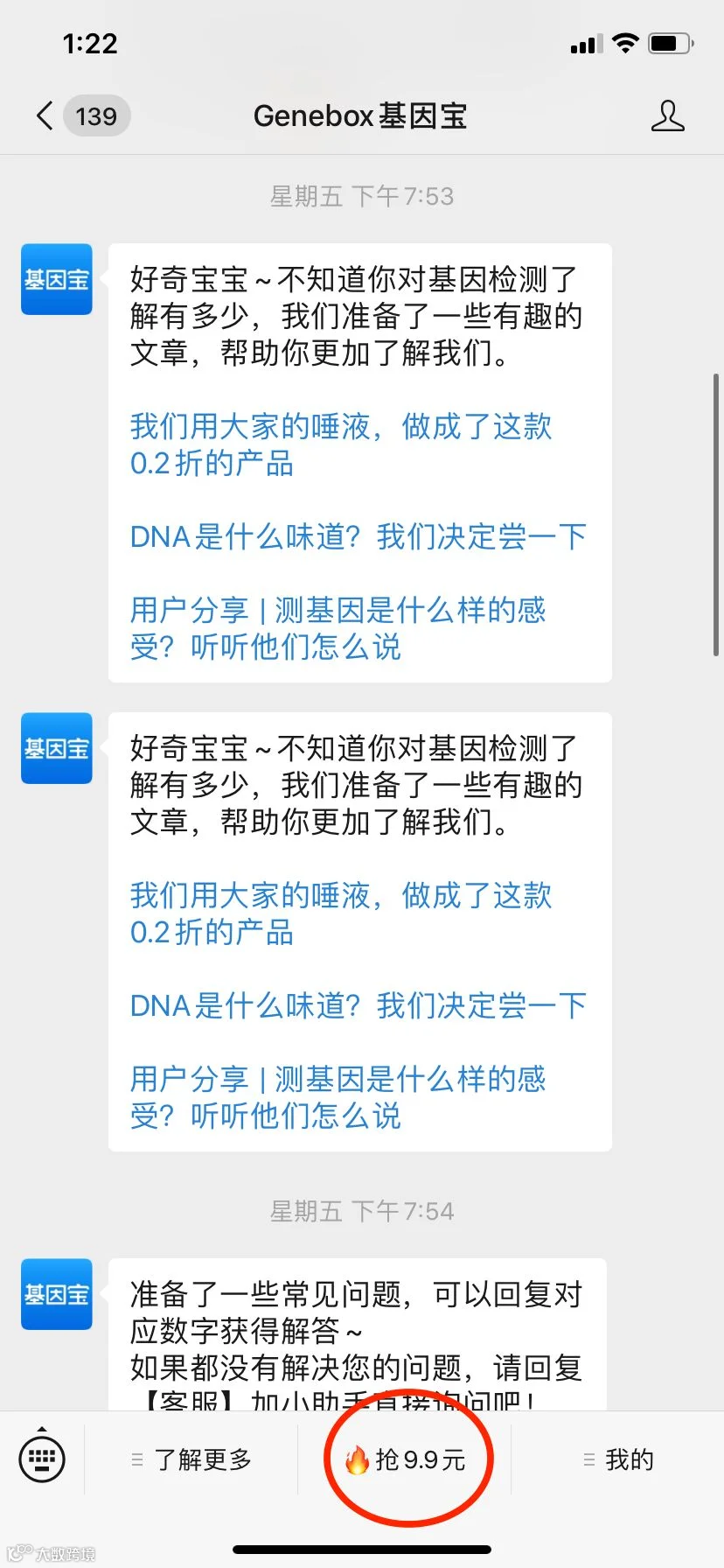Open the 了解更多 menu
724x1568 pixels.
pos(191,1459)
